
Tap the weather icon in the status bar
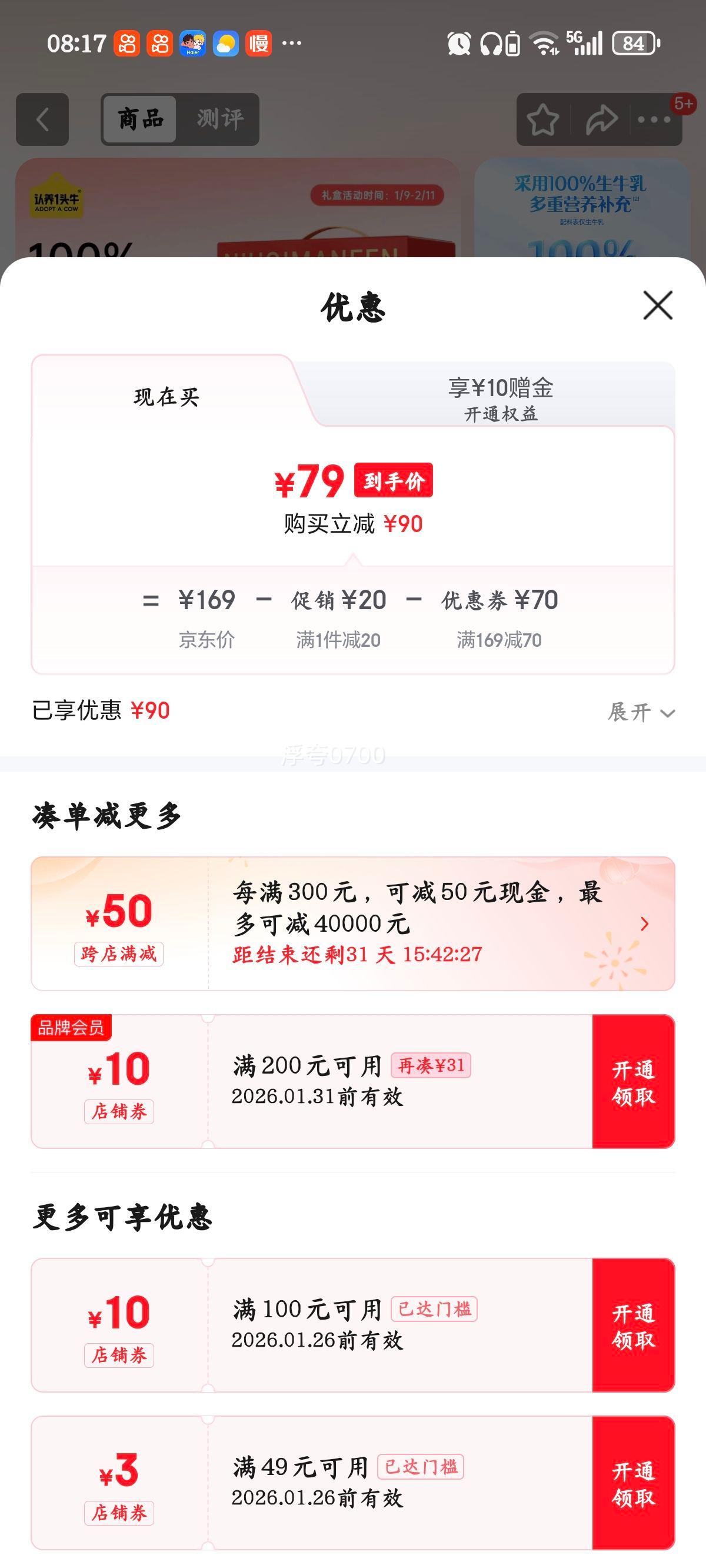pos(225,42)
